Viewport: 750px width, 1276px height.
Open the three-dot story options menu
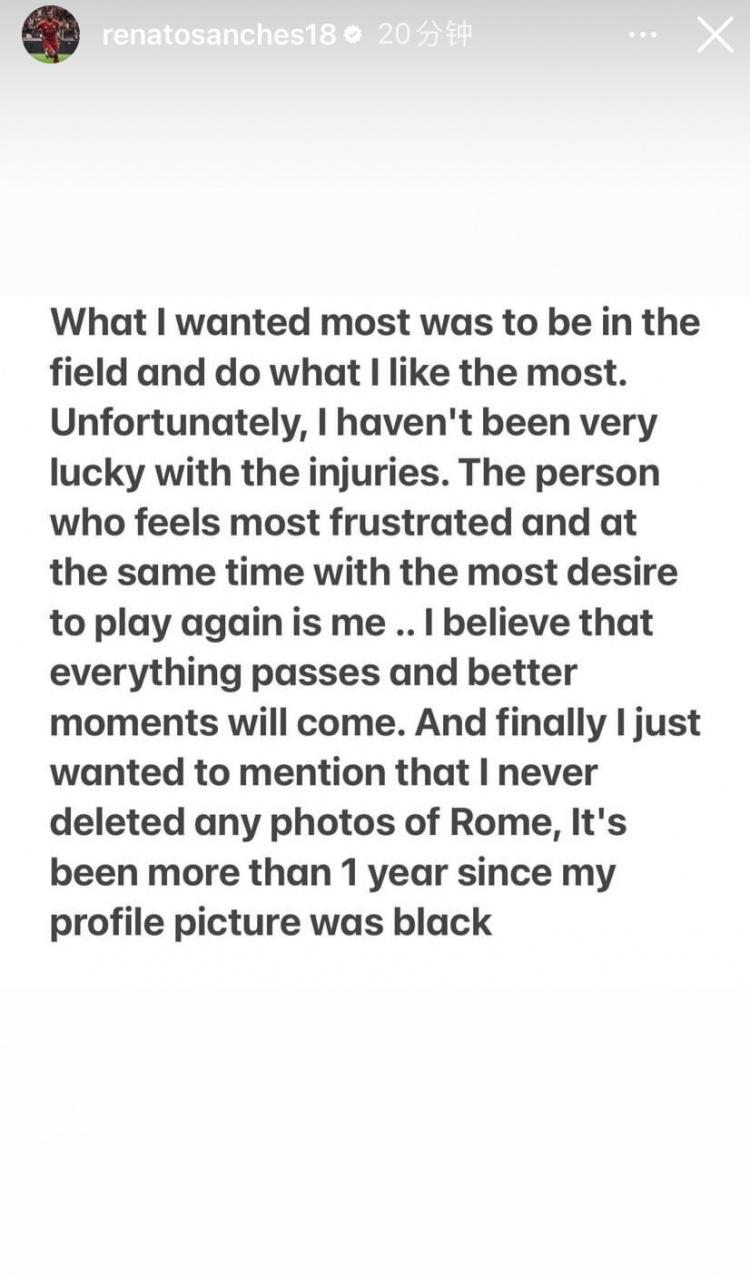[642, 35]
